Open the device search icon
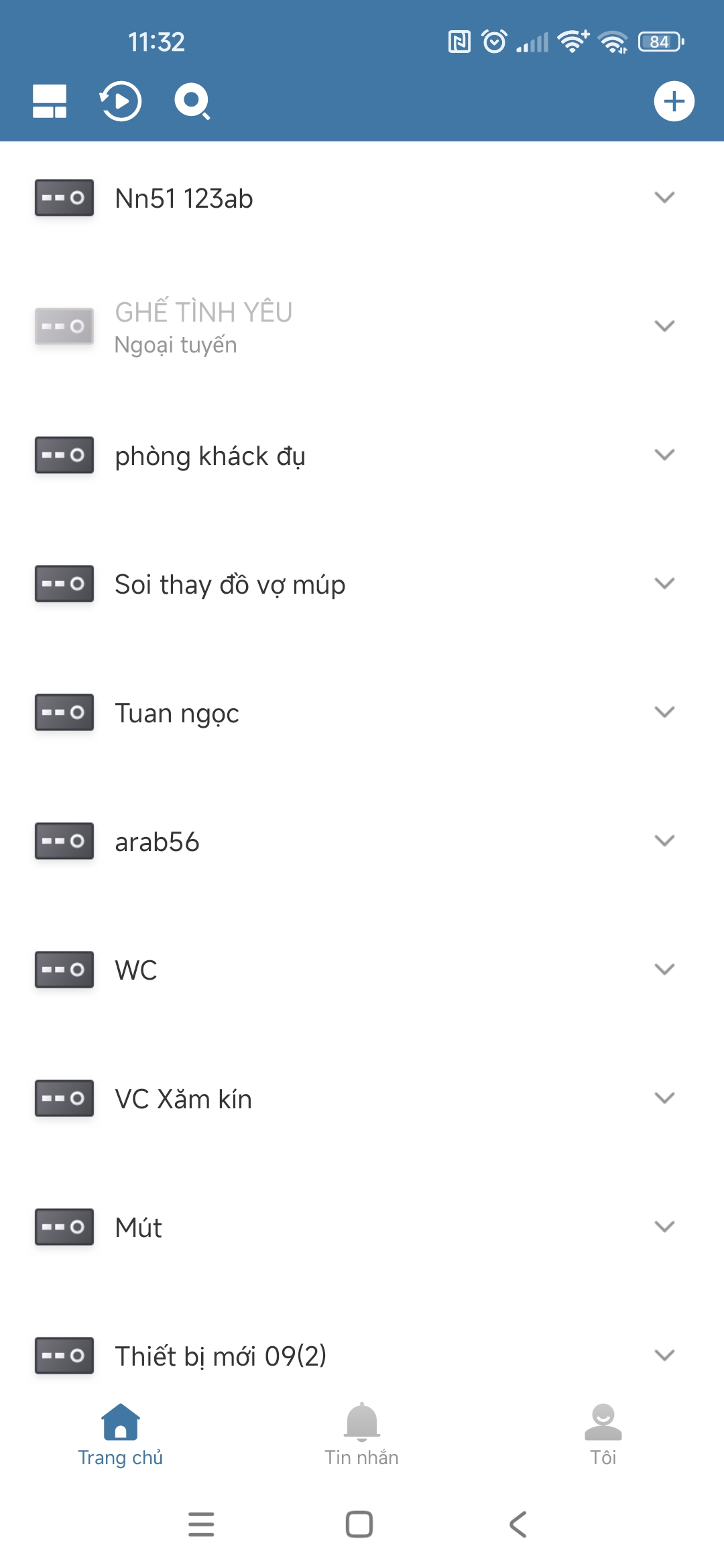 point(192,101)
